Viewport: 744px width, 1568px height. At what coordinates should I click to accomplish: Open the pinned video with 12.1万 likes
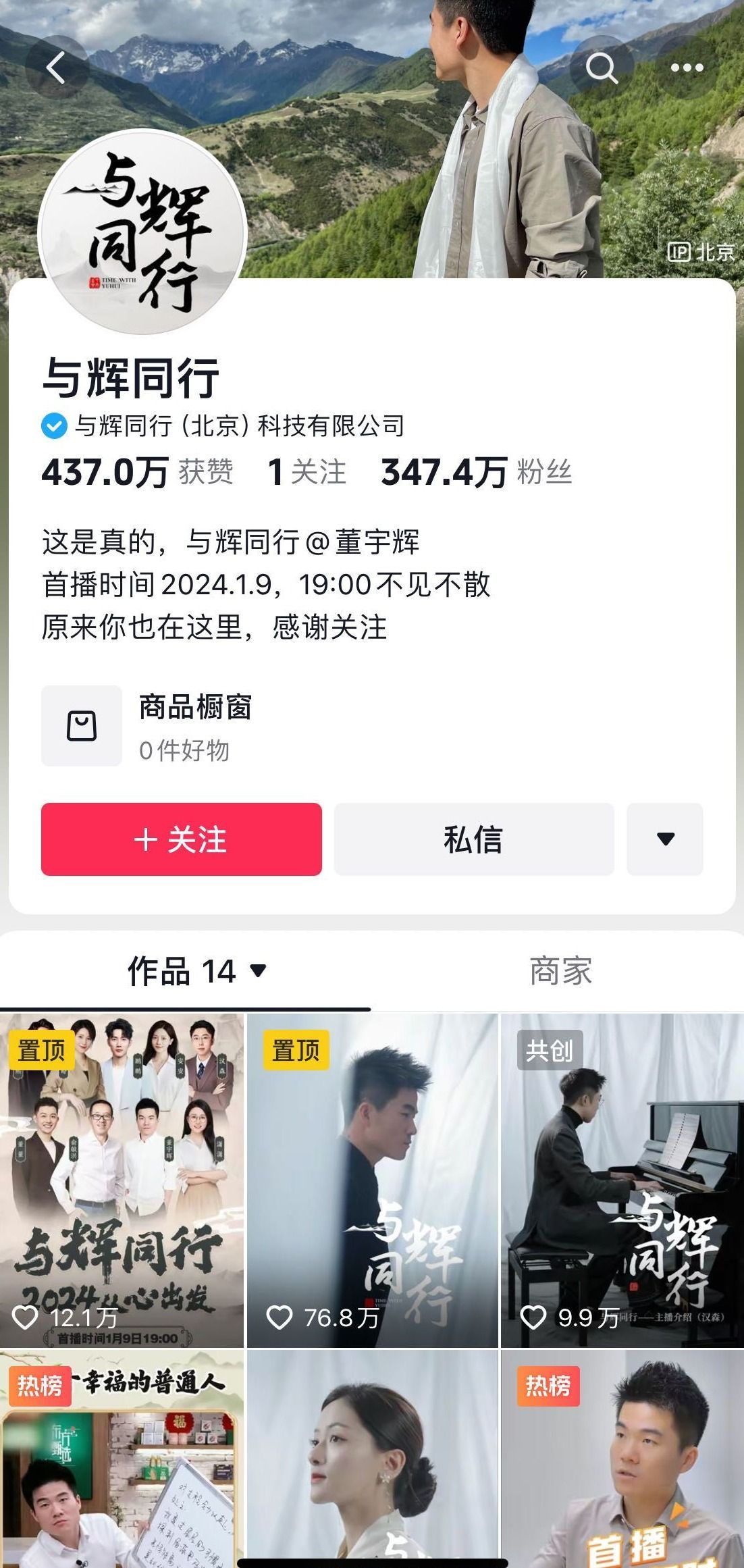(x=122, y=1181)
